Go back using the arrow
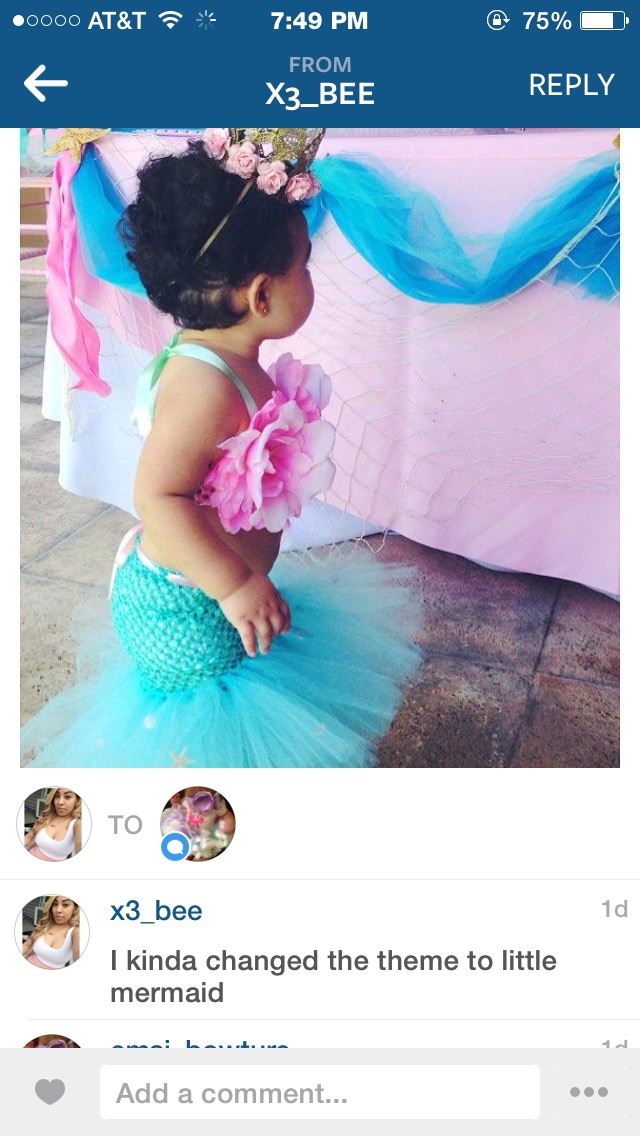Viewport: 640px width, 1136px height. (46, 84)
